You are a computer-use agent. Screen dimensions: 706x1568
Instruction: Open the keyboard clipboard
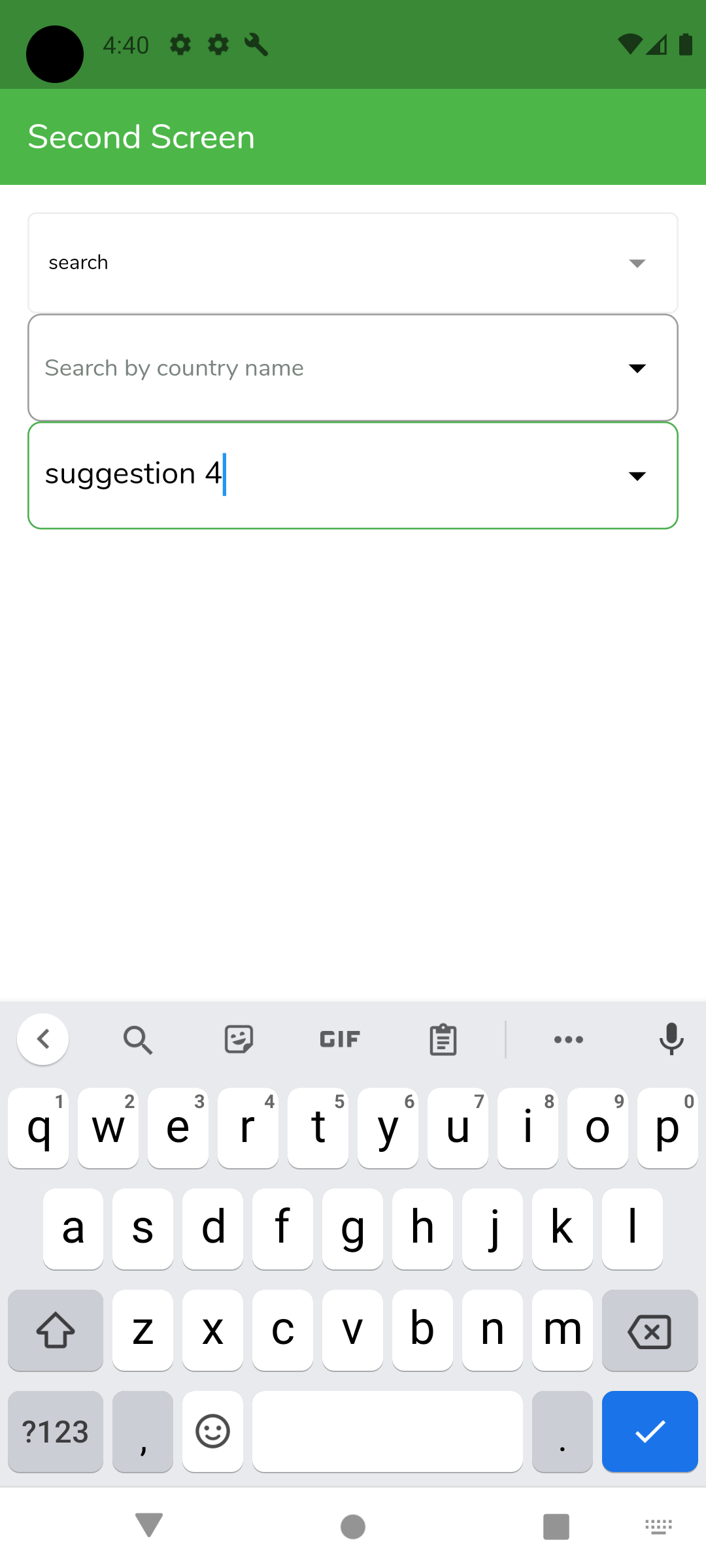click(442, 1039)
